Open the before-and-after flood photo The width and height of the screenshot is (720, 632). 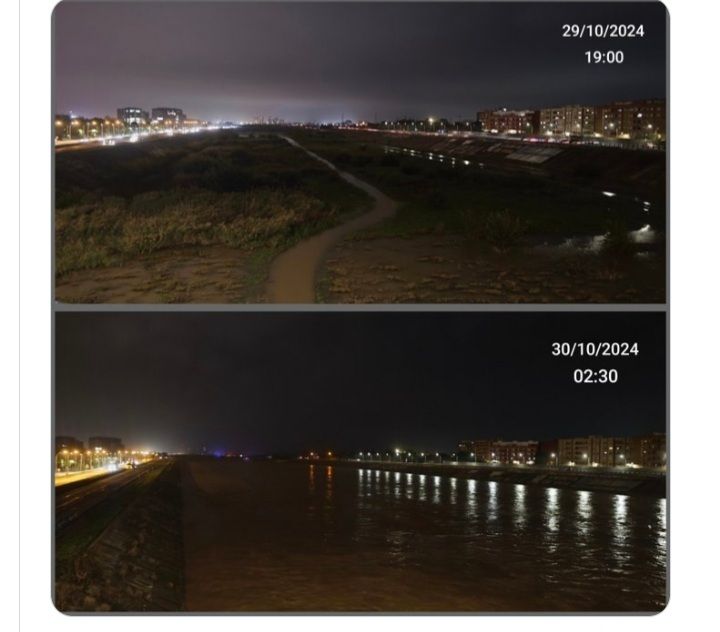[360, 306]
